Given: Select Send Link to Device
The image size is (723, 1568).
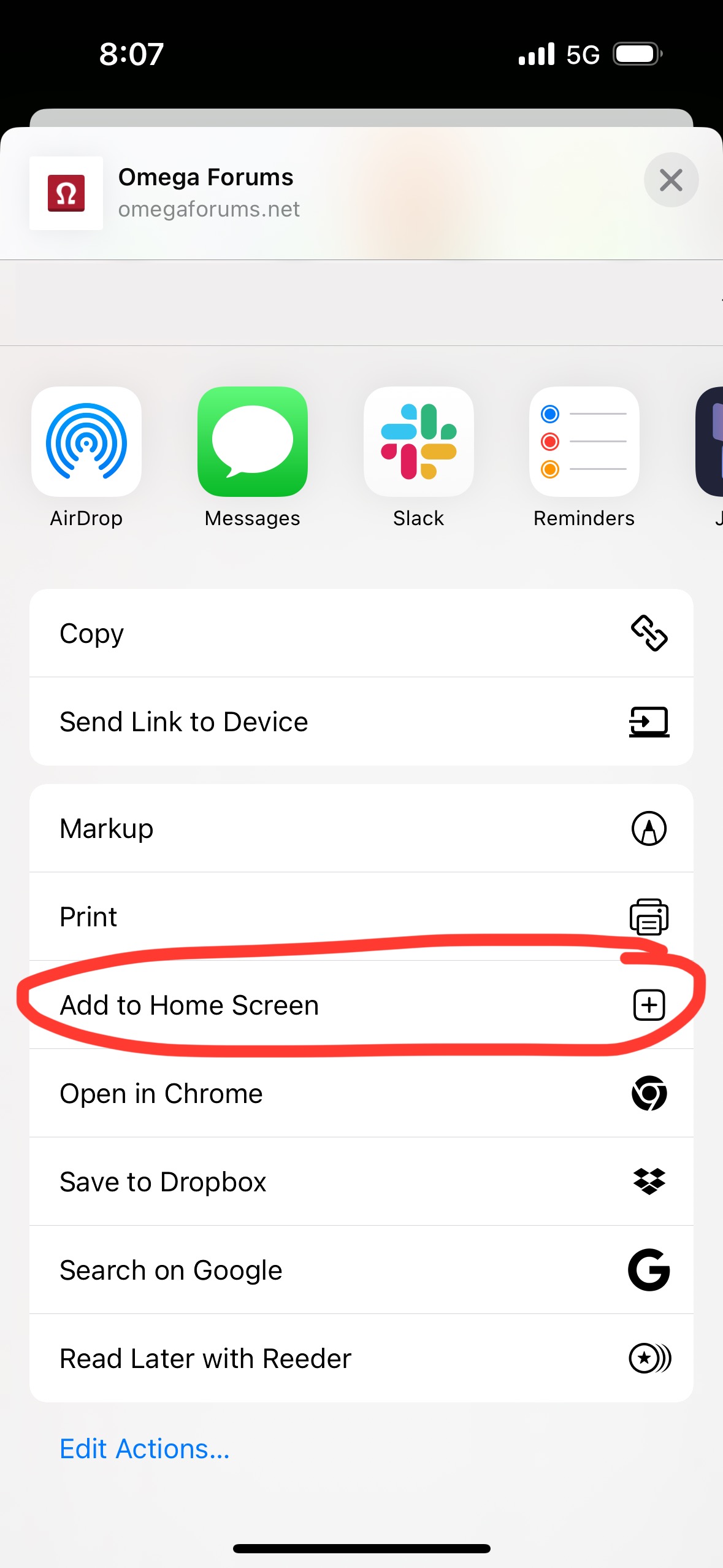Looking at the screenshot, I should click(361, 721).
